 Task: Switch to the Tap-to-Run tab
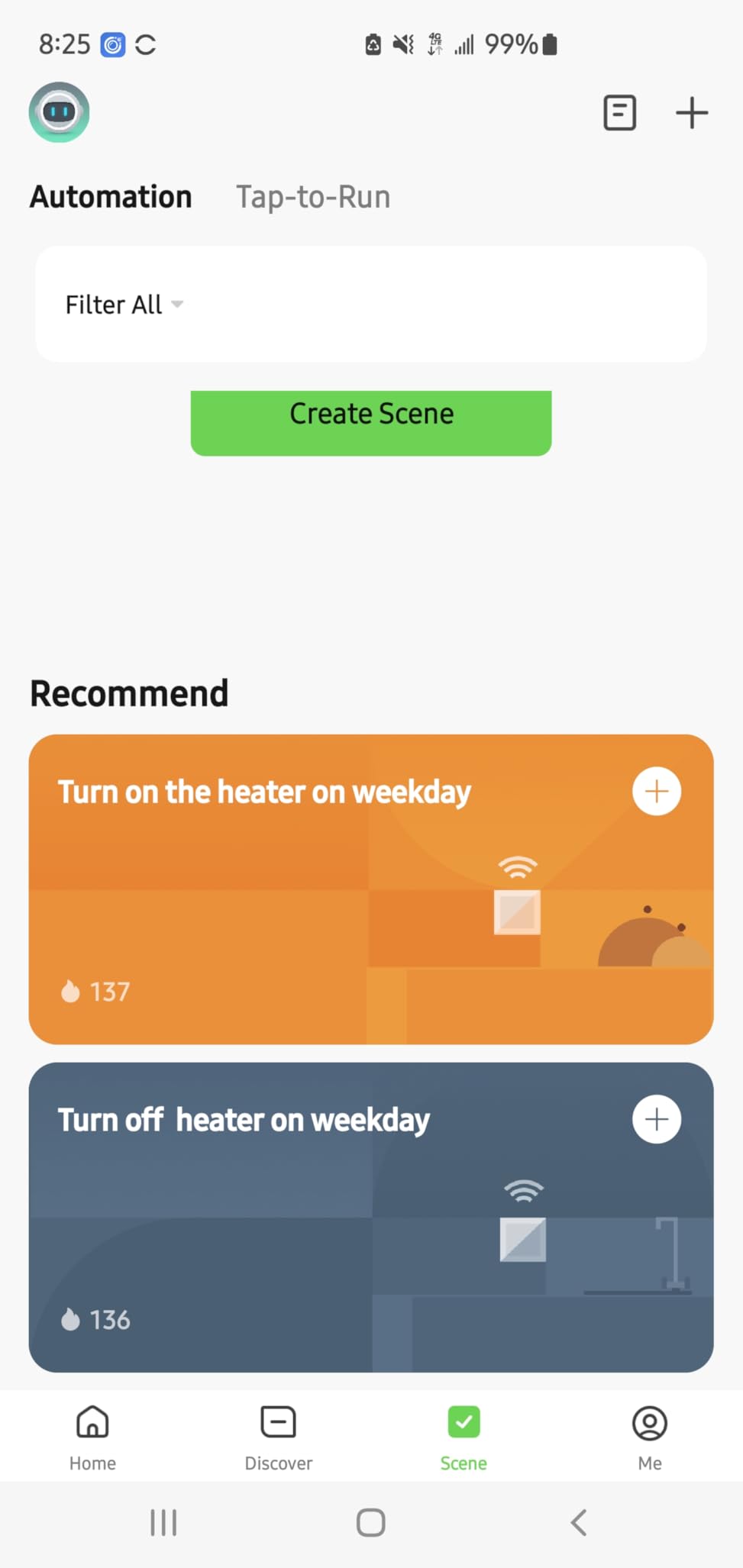pos(312,197)
